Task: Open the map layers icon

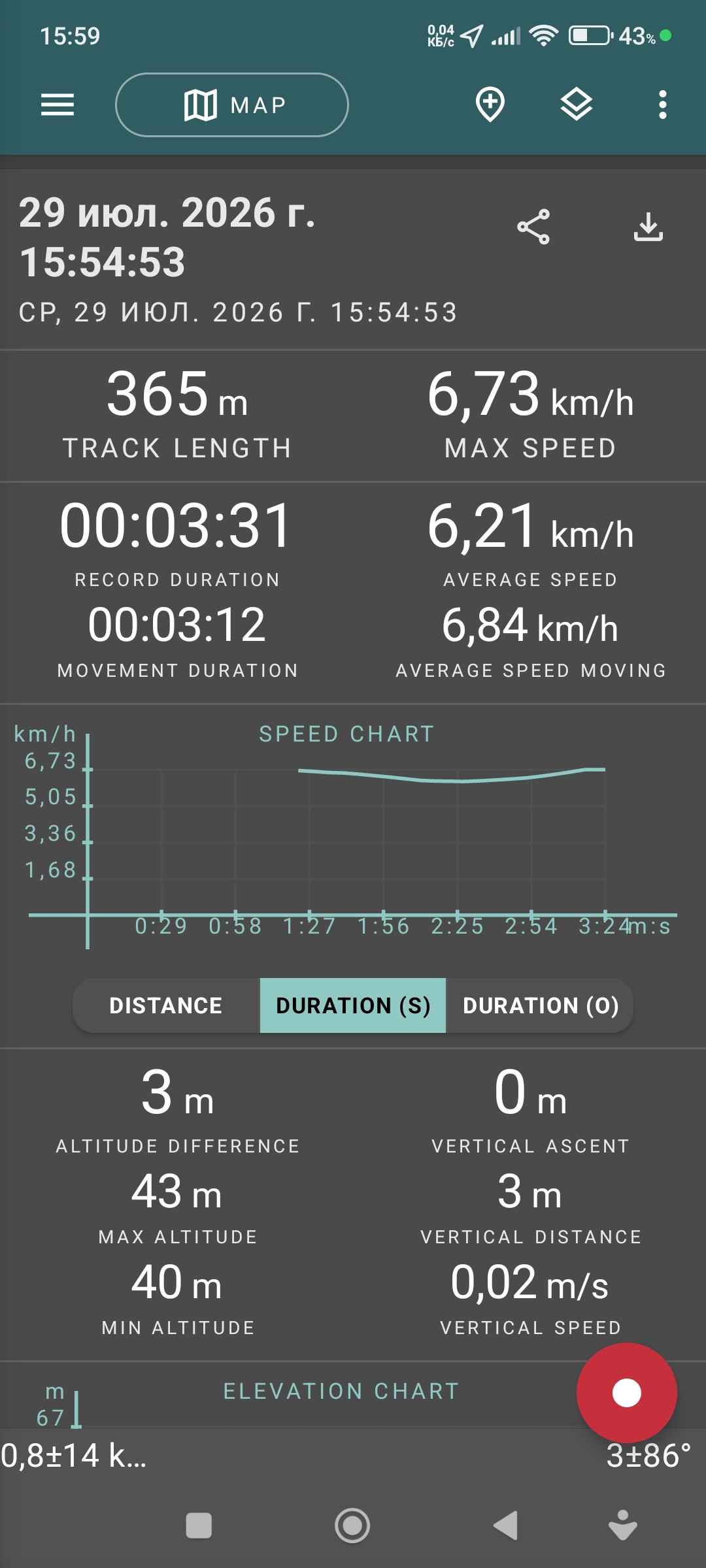Action: click(x=577, y=105)
